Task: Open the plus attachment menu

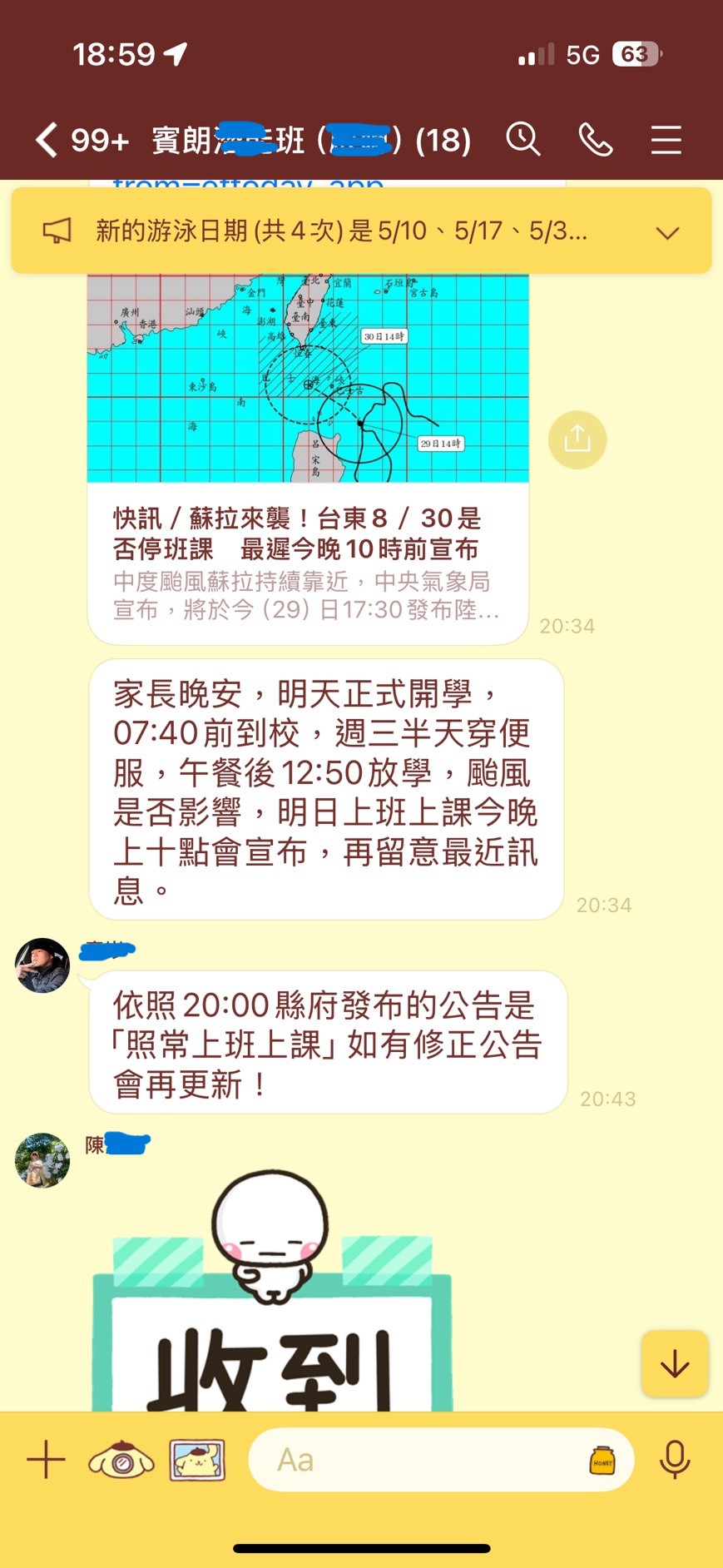Action: [46, 1460]
